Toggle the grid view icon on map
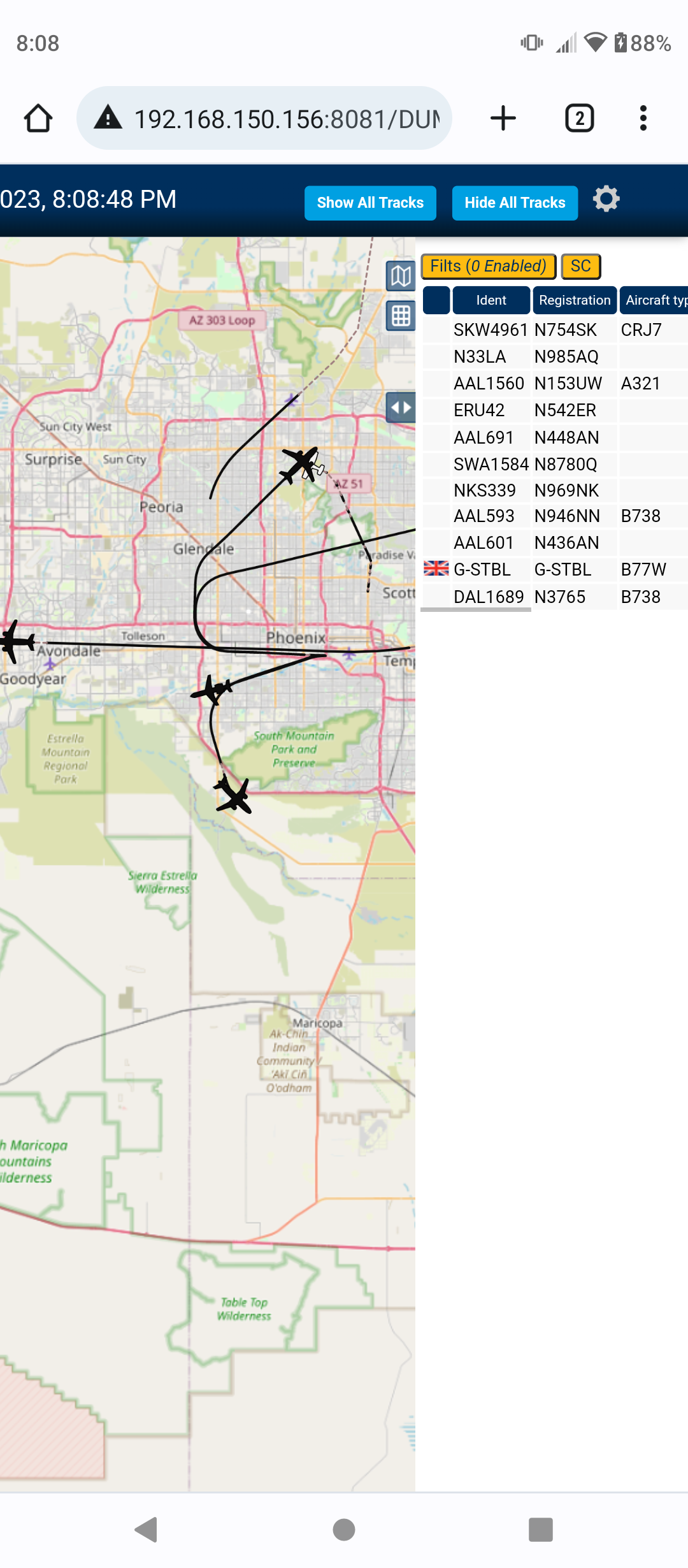Viewport: 688px width, 1568px height. coord(401,316)
